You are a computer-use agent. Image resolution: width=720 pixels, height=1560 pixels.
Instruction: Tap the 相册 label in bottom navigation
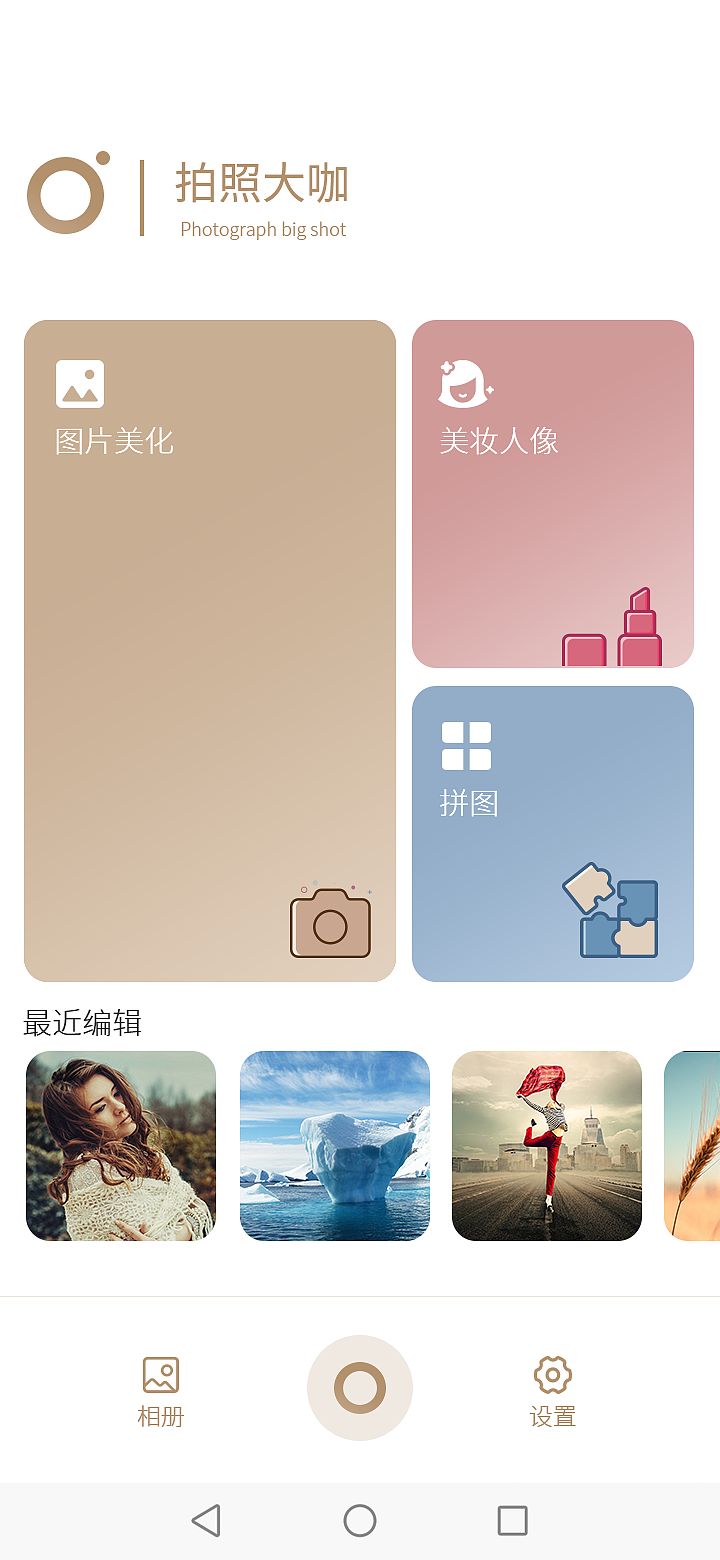click(x=158, y=1417)
